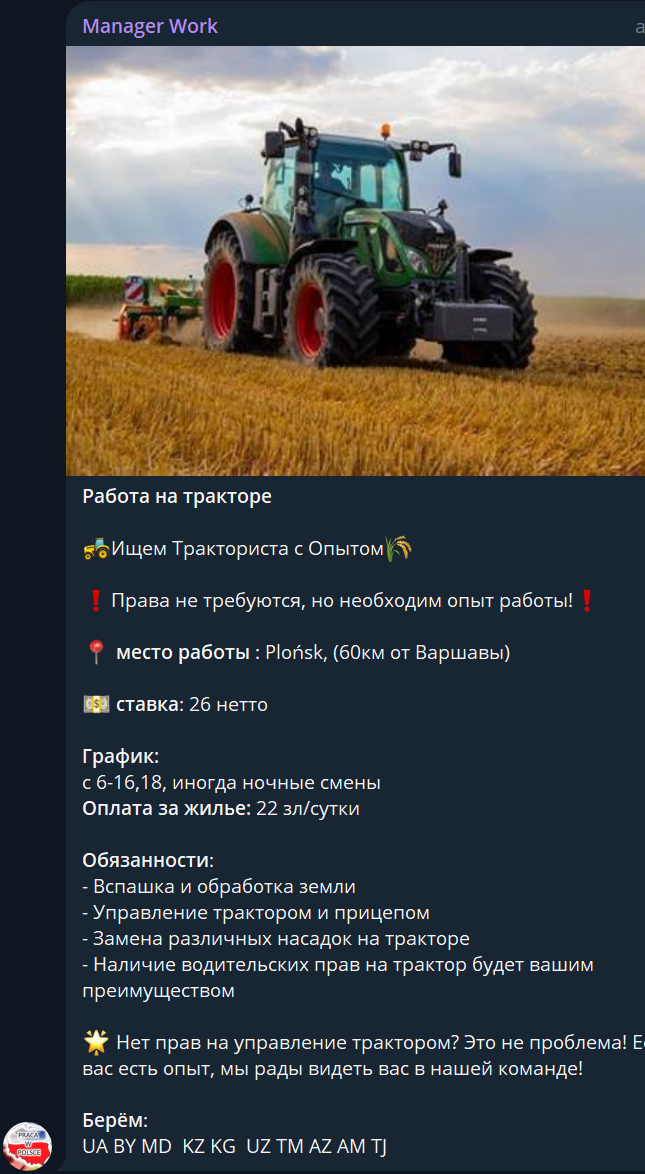Tap the Praca w Polsce channel avatar
Image resolution: width=645 pixels, height=1174 pixels.
(28, 1144)
